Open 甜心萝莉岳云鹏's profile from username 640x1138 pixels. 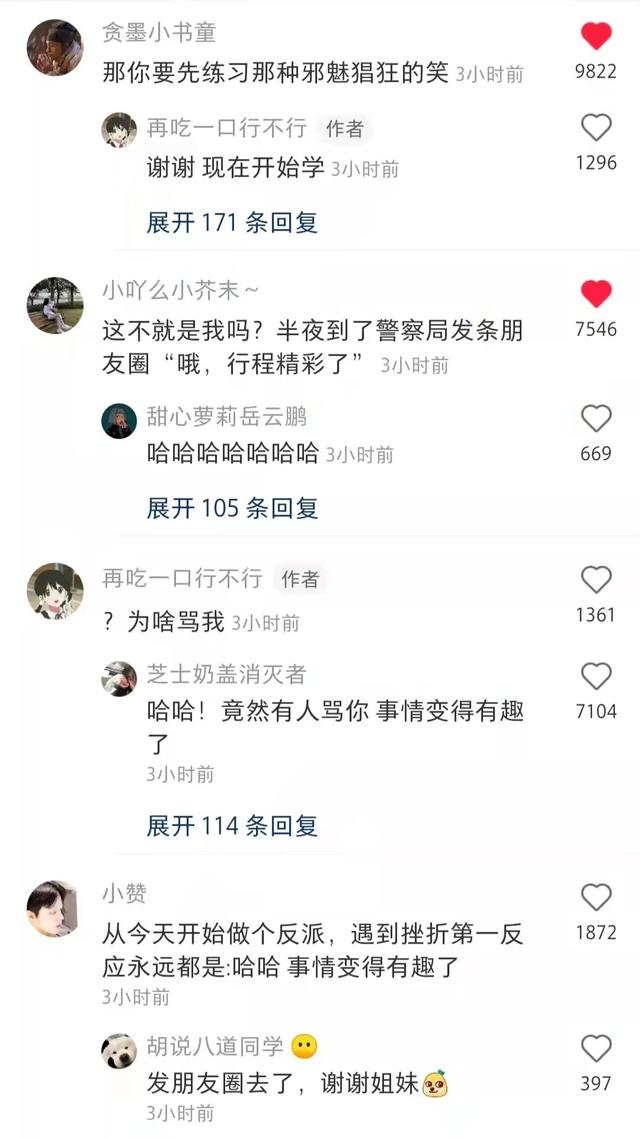click(227, 416)
